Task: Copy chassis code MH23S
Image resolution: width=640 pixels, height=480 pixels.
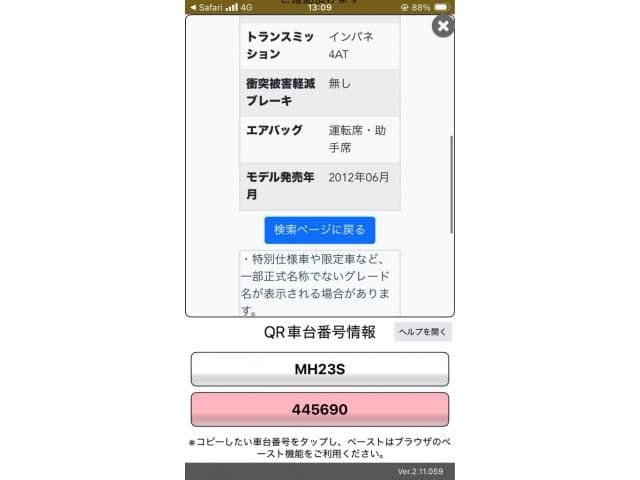Action: tap(320, 369)
